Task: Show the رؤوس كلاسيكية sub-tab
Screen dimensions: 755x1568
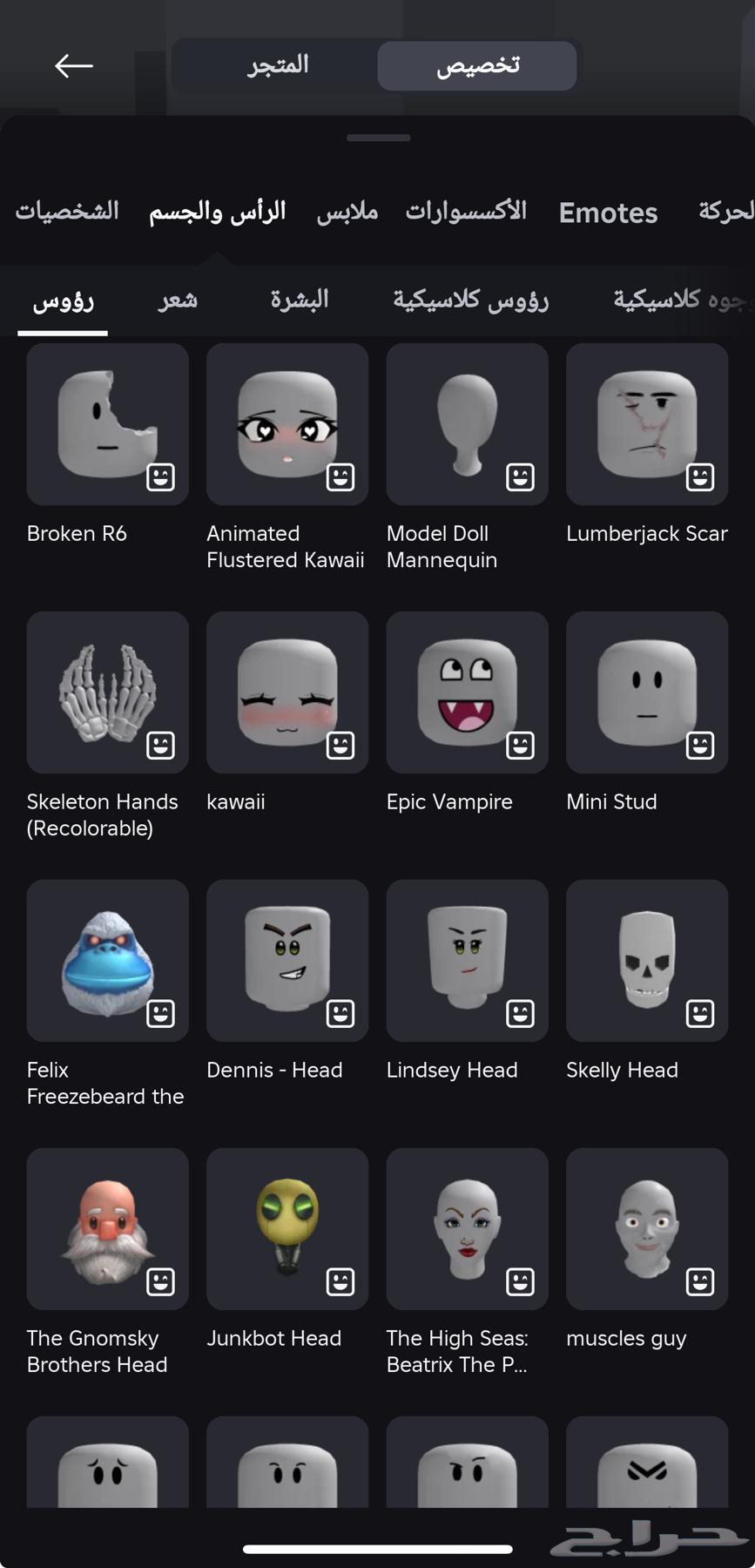Action: (x=471, y=301)
